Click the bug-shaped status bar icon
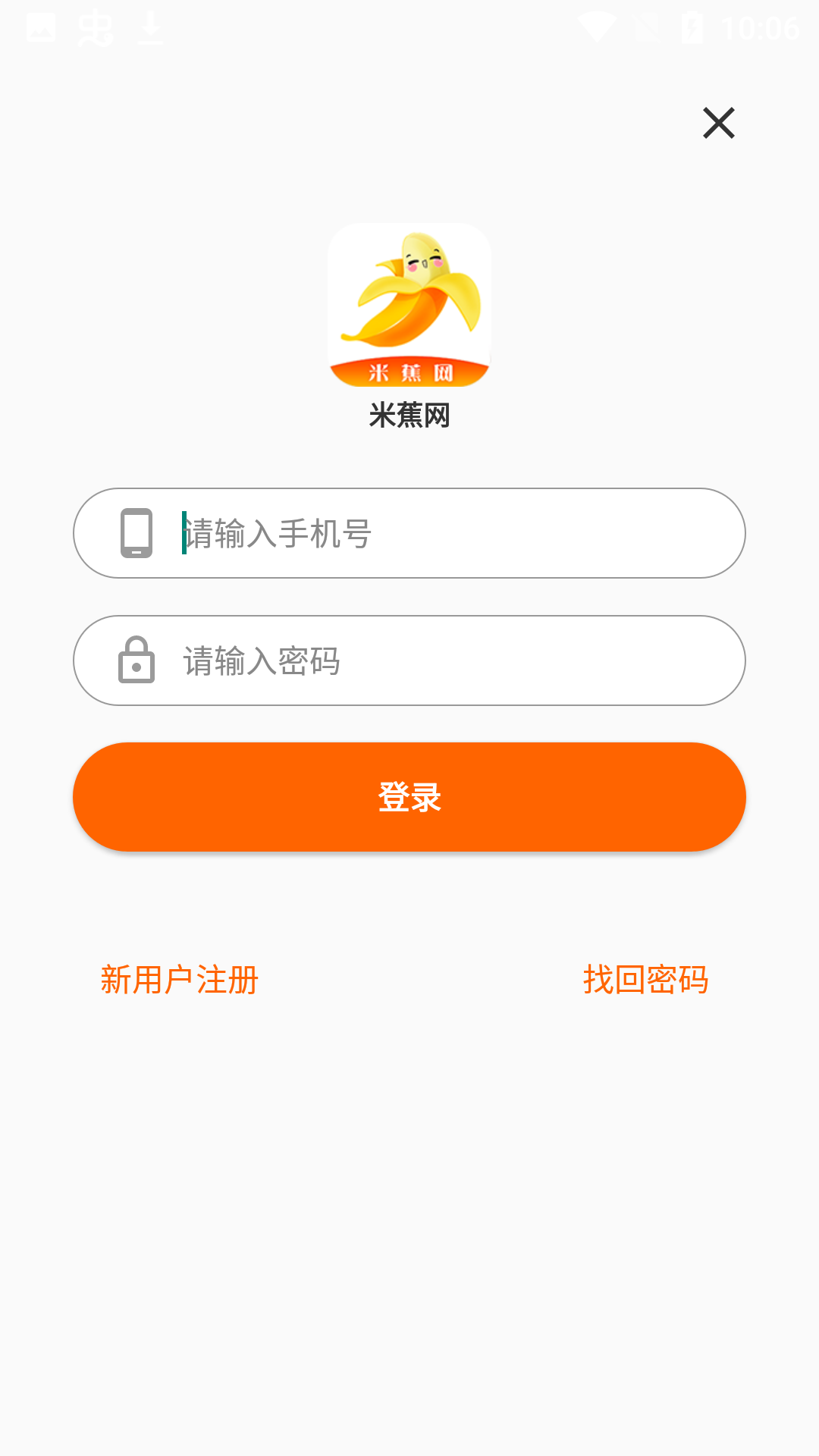The height and width of the screenshot is (1456, 819). pyautogui.click(x=96, y=27)
